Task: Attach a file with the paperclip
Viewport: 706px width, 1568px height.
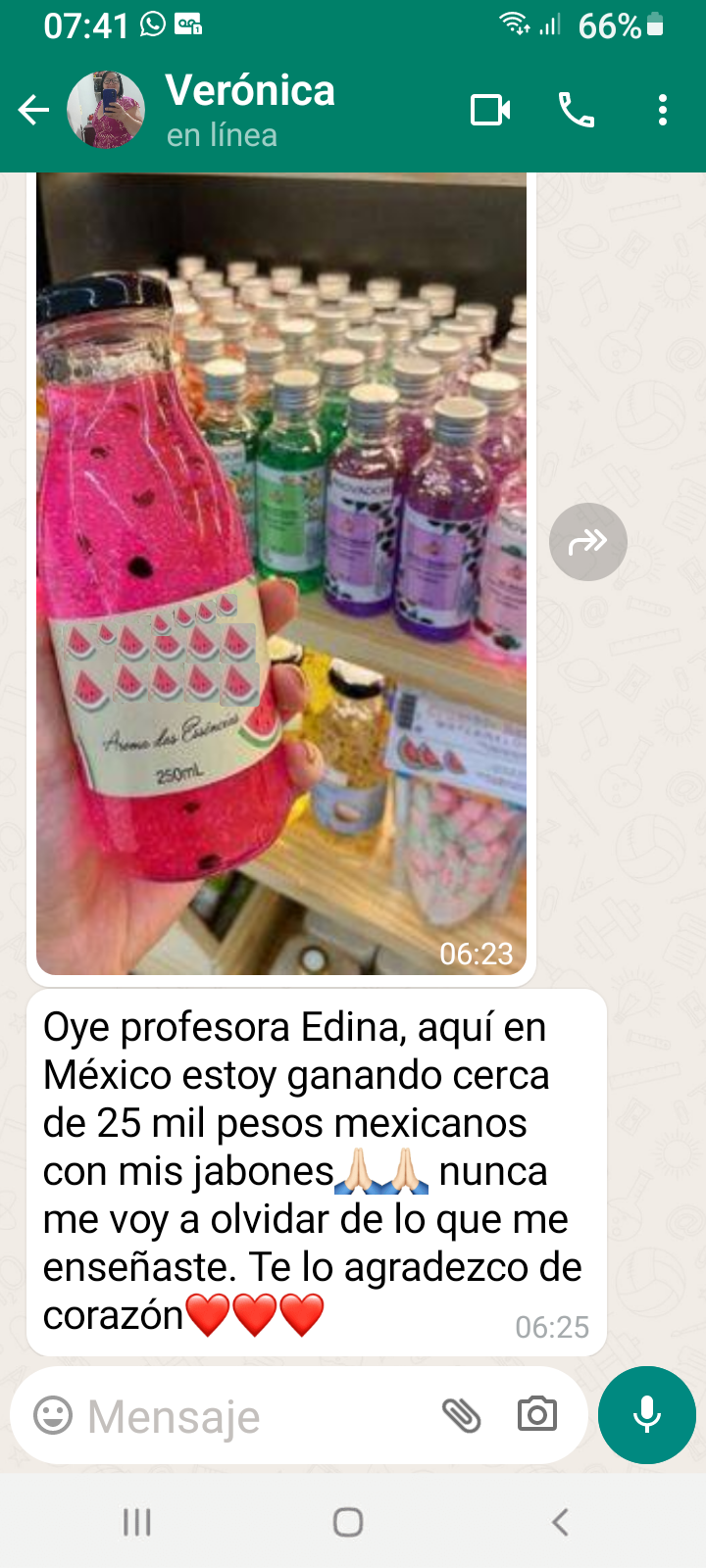Action: click(x=461, y=1415)
